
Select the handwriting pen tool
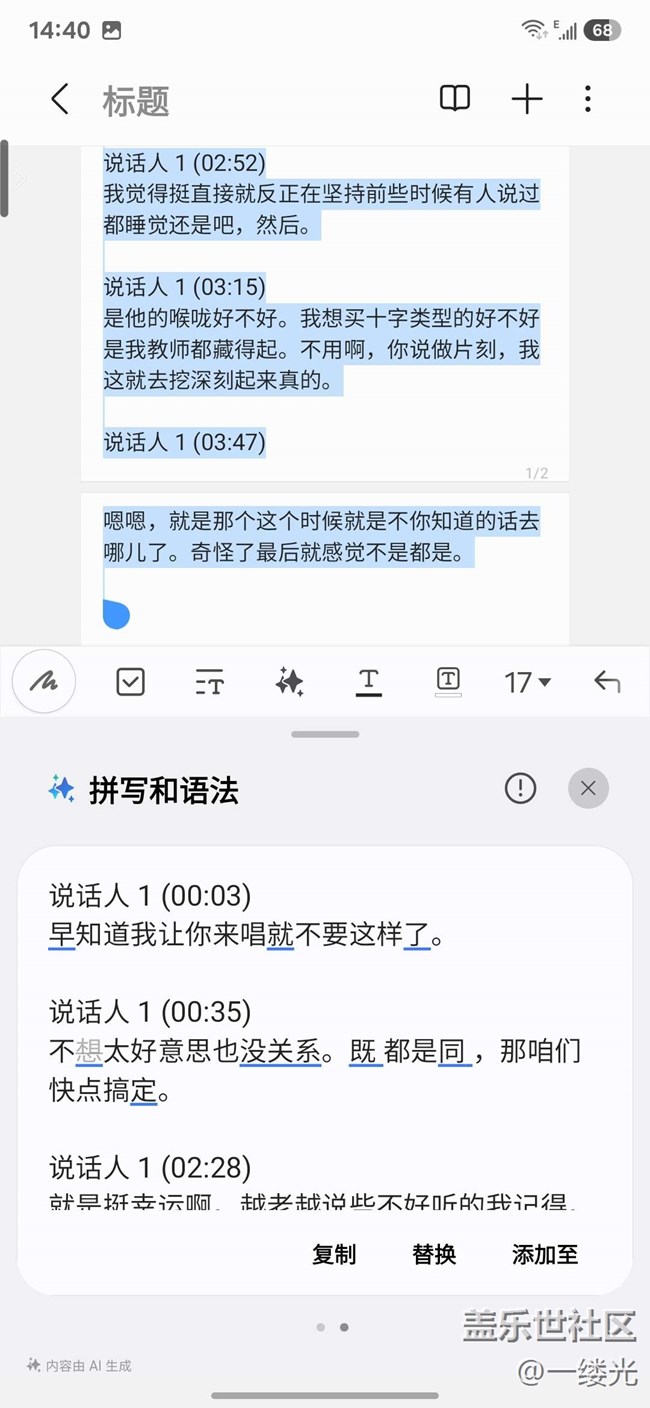coord(43,682)
